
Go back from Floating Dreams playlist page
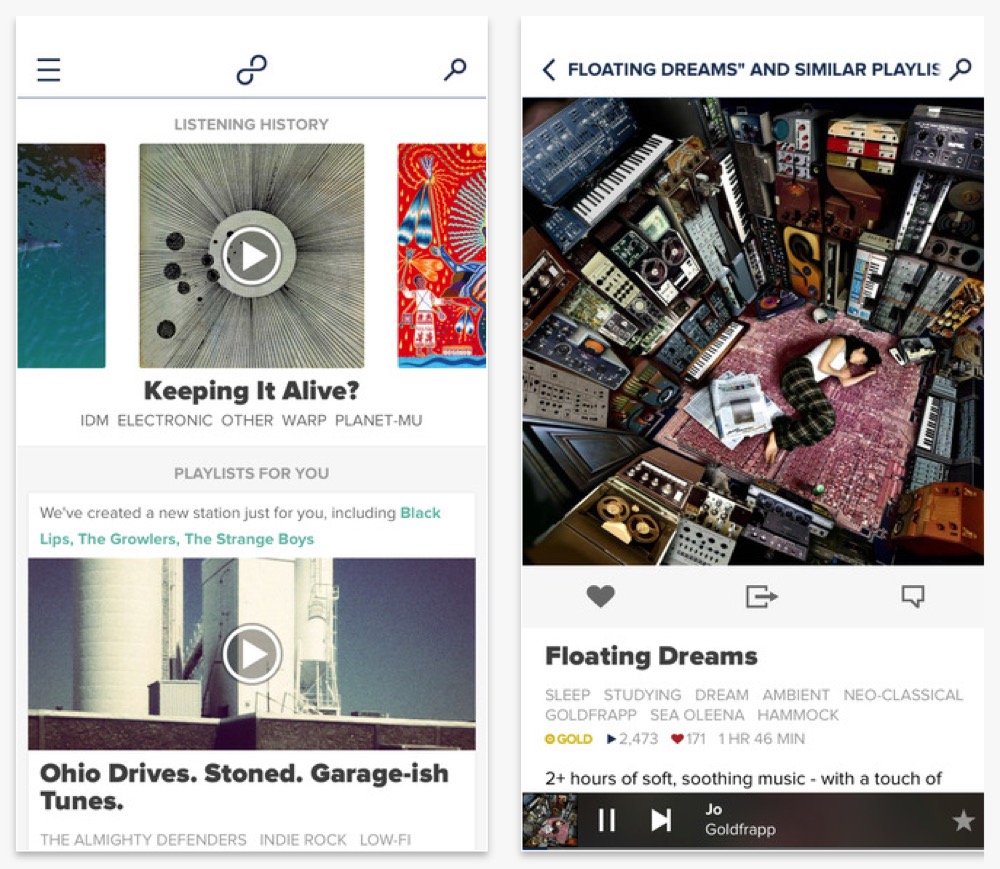(x=548, y=70)
